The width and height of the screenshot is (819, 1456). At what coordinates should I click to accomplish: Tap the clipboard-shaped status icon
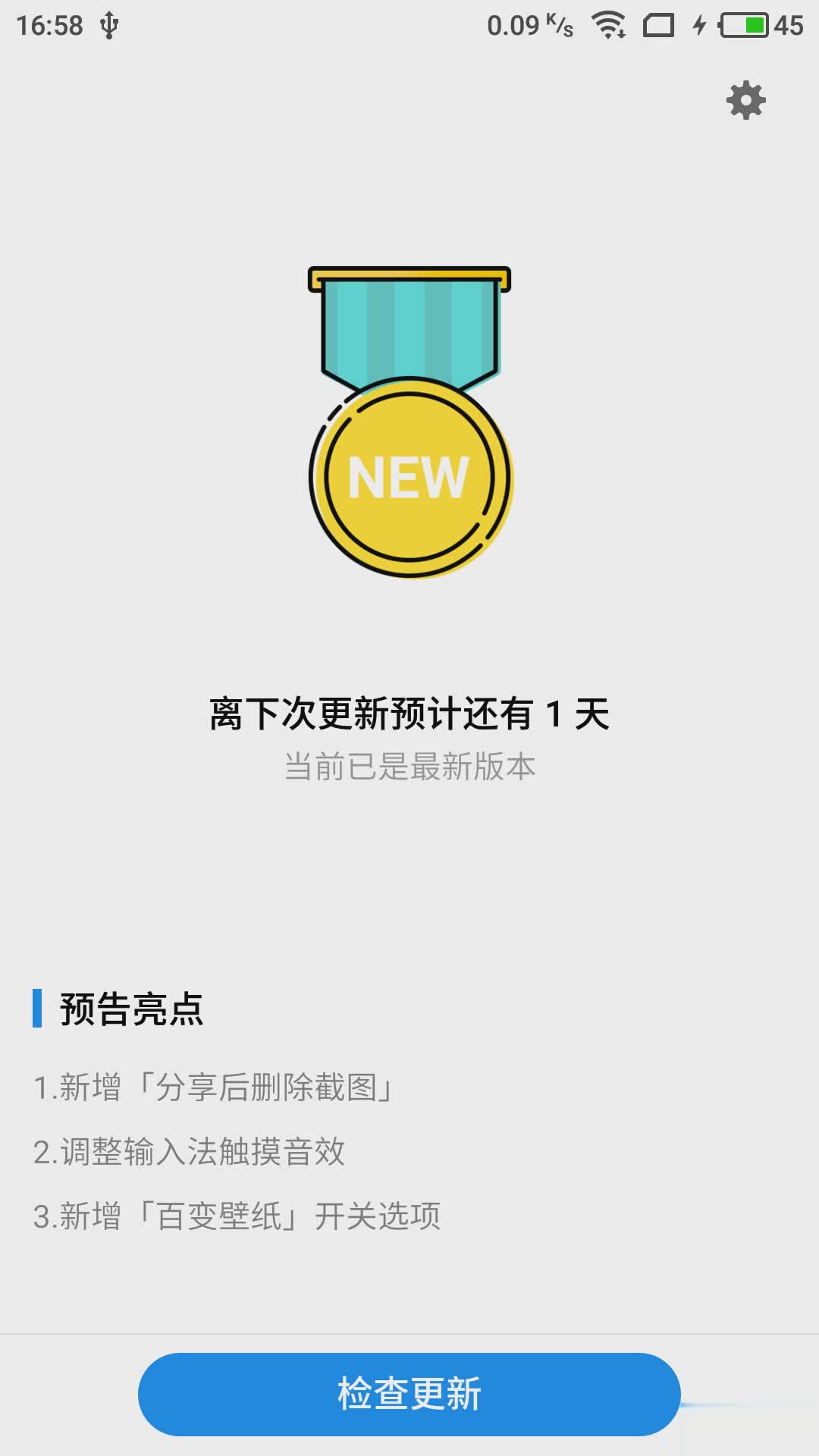pyautogui.click(x=659, y=24)
